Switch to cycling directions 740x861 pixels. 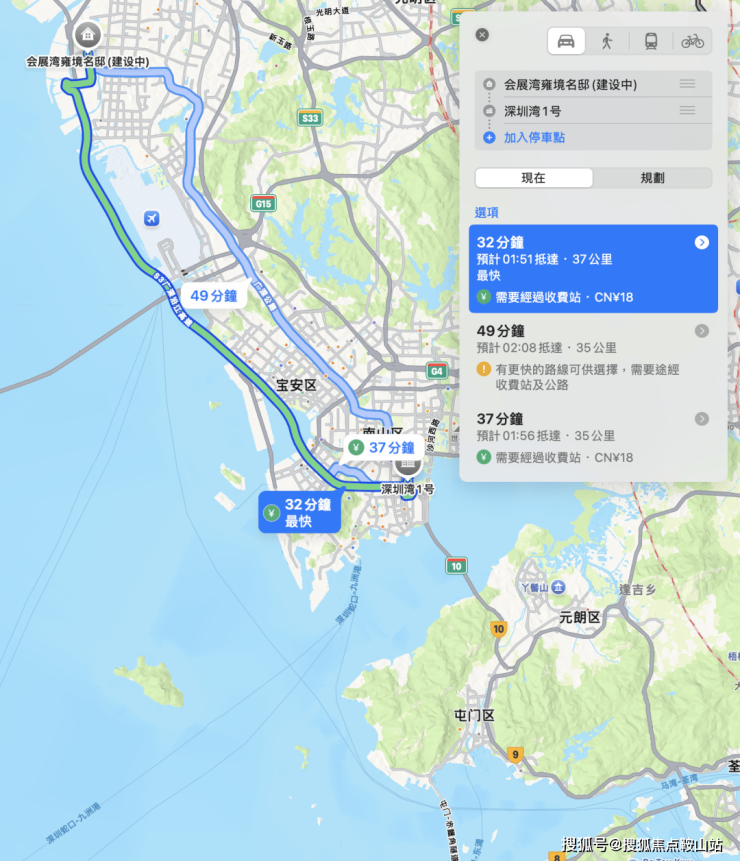pos(692,41)
